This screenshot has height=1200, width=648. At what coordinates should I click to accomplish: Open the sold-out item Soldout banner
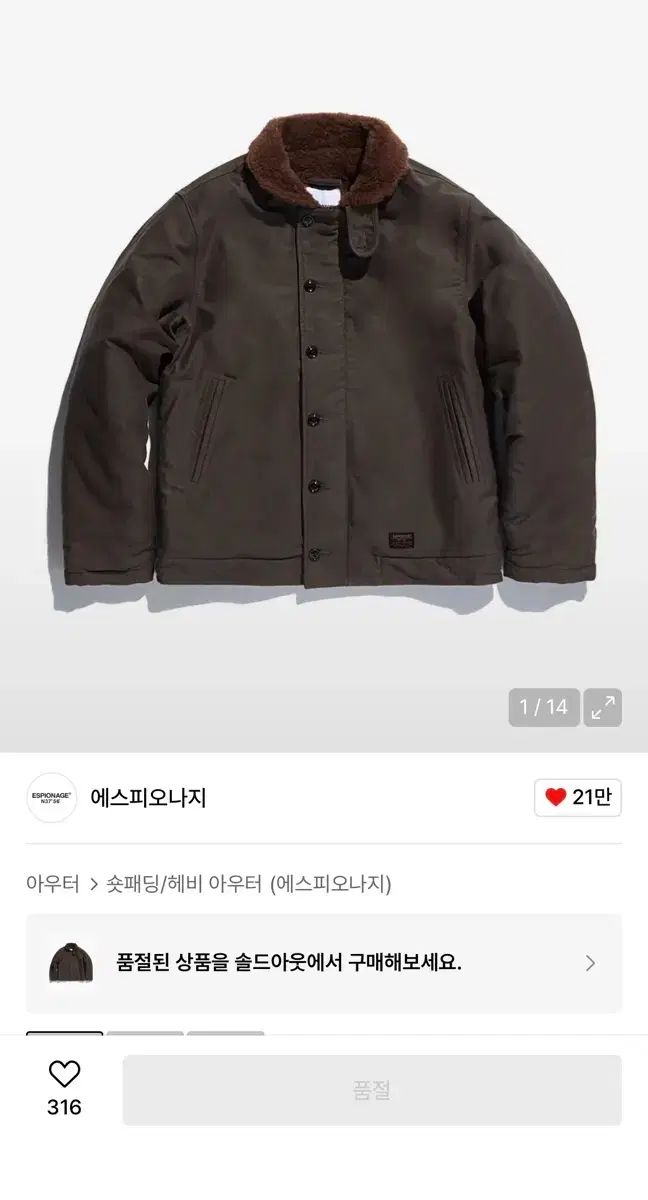point(324,963)
